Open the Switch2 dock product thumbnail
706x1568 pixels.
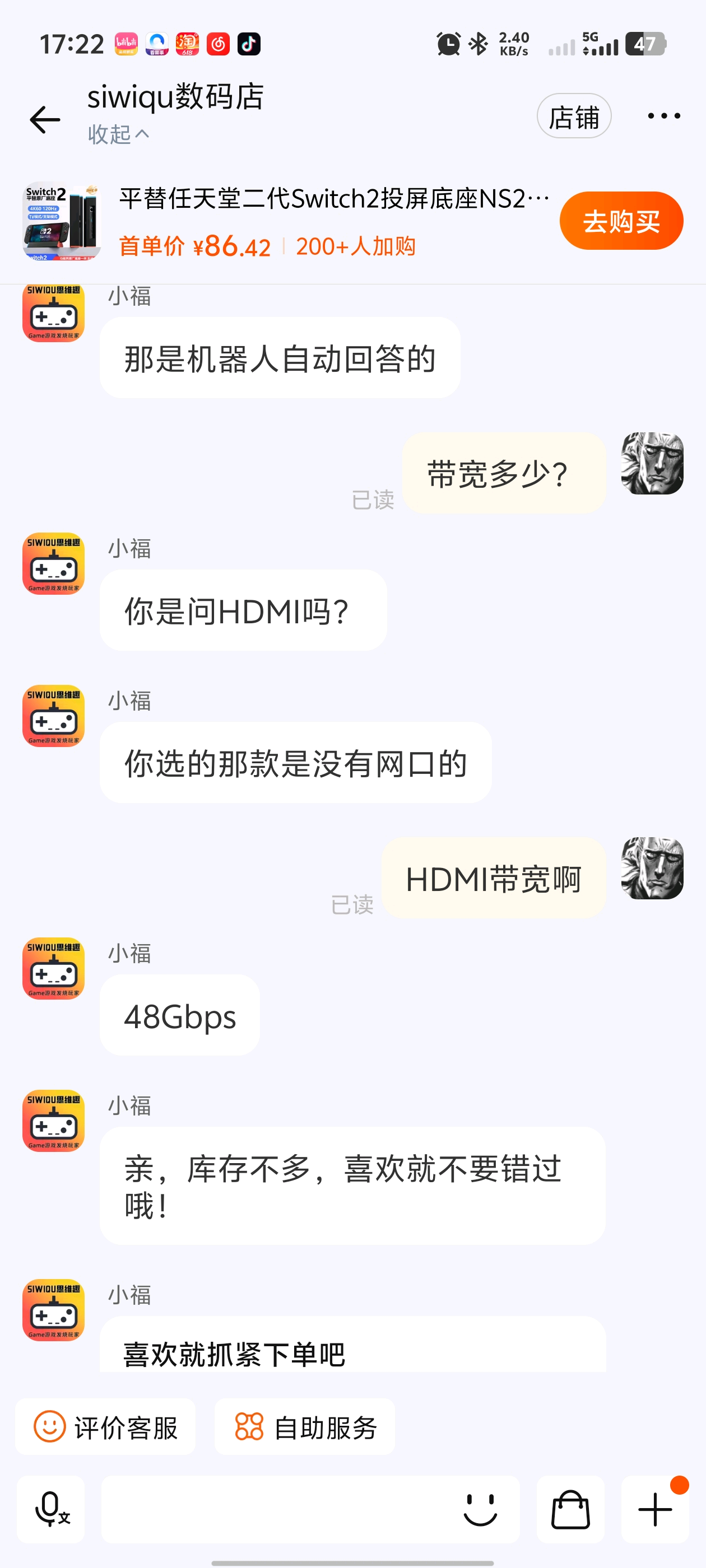(x=61, y=221)
